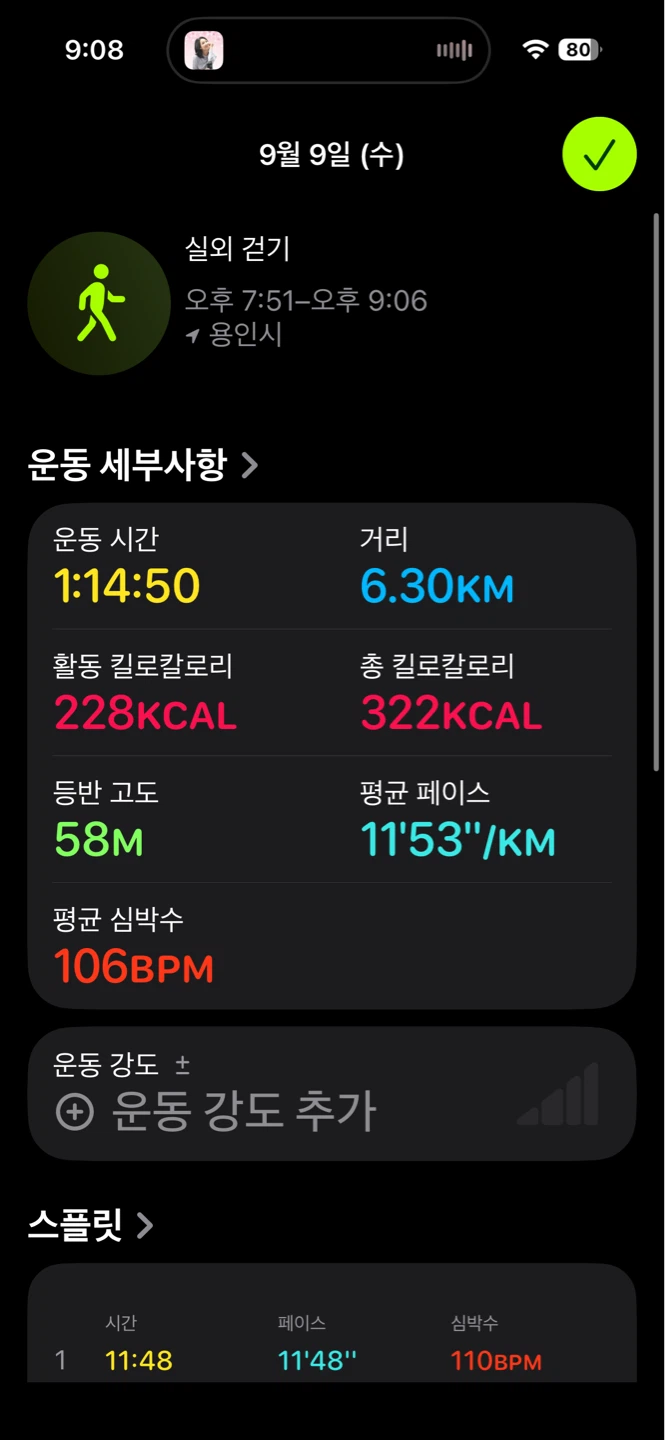
Task: Open the 스플릿 splits section
Action: pos(91,1224)
